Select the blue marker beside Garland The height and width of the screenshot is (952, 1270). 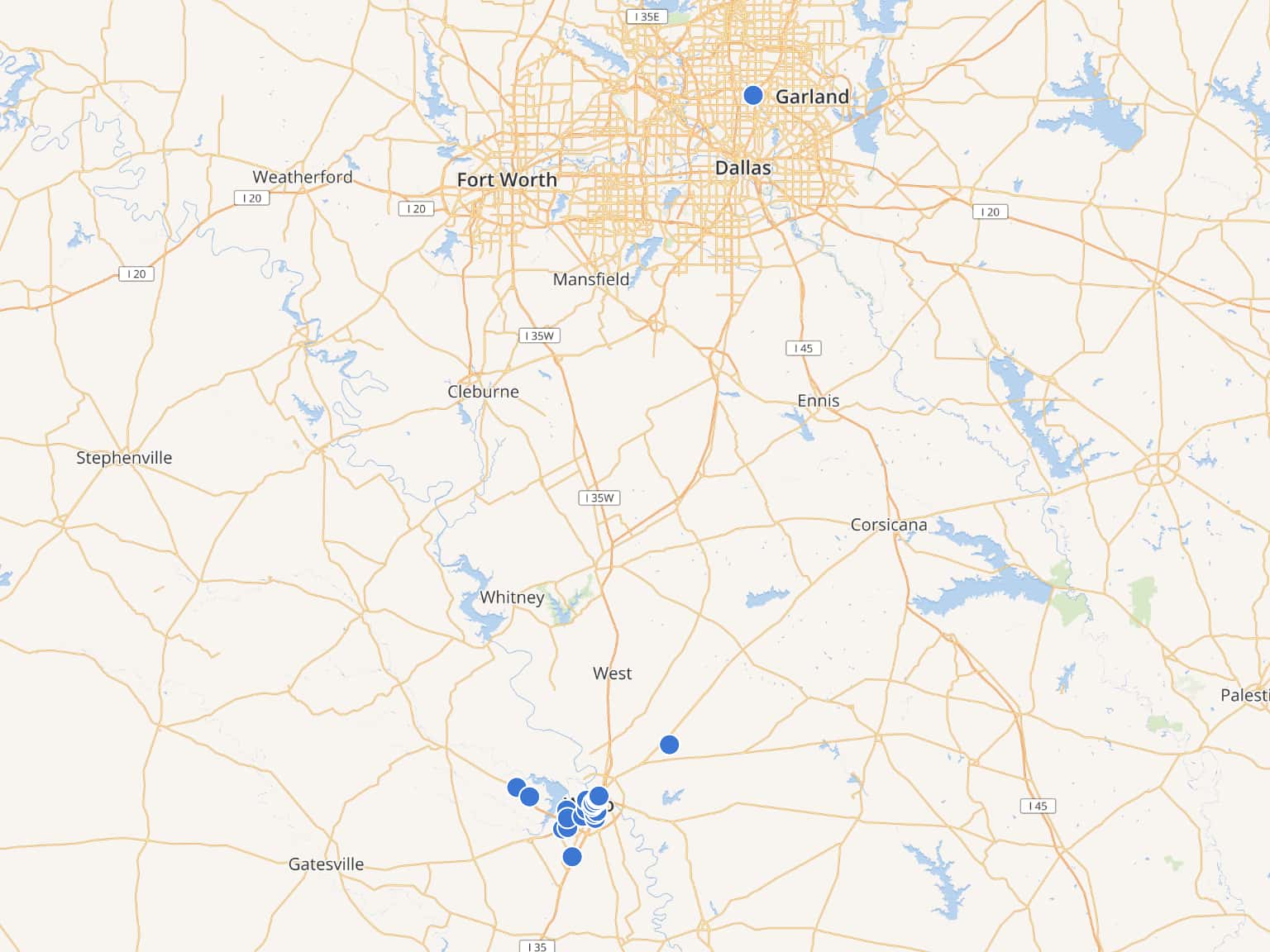(752, 95)
